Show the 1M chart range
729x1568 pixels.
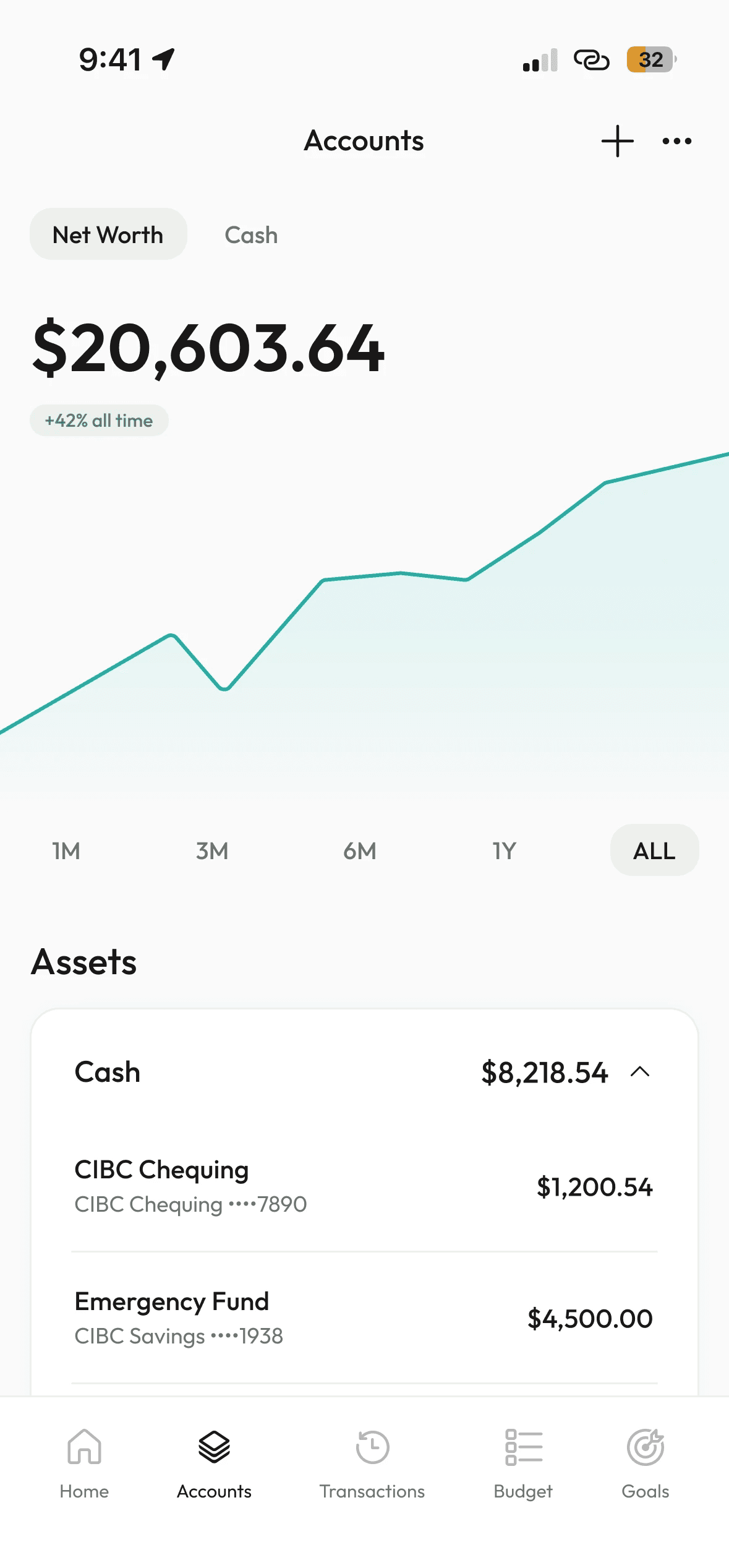66,851
